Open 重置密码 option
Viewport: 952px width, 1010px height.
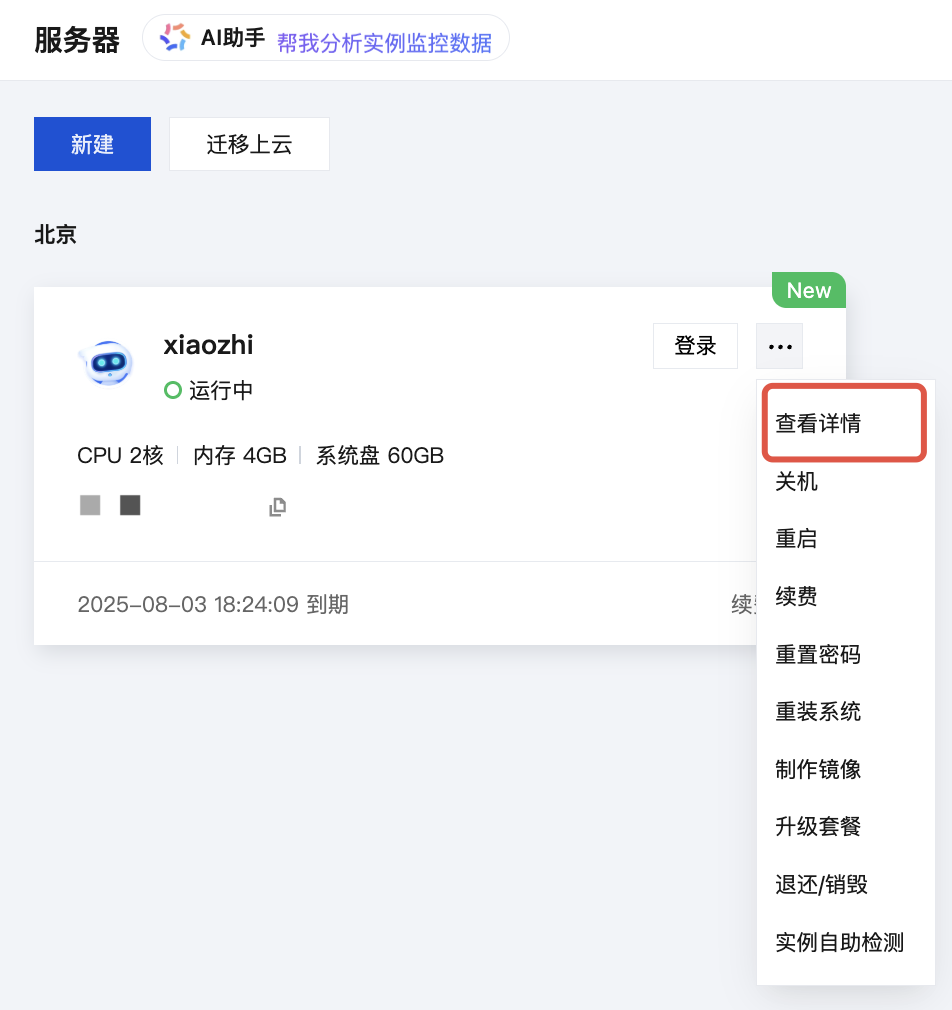(x=818, y=654)
